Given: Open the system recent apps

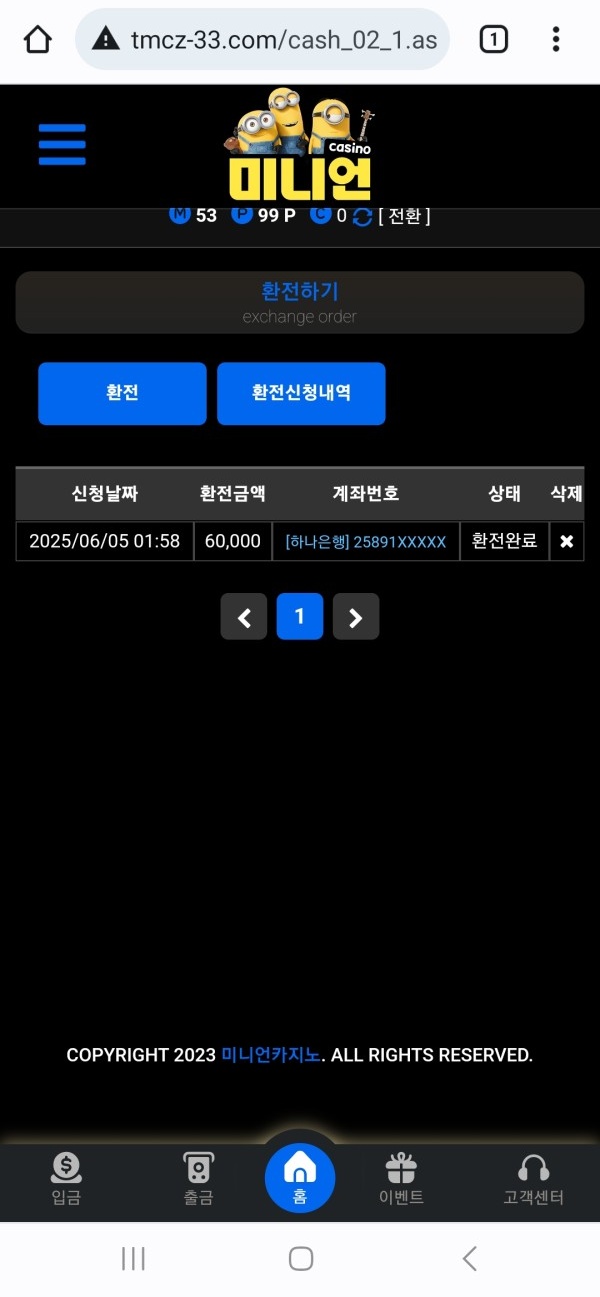Looking at the screenshot, I should (x=133, y=1258).
